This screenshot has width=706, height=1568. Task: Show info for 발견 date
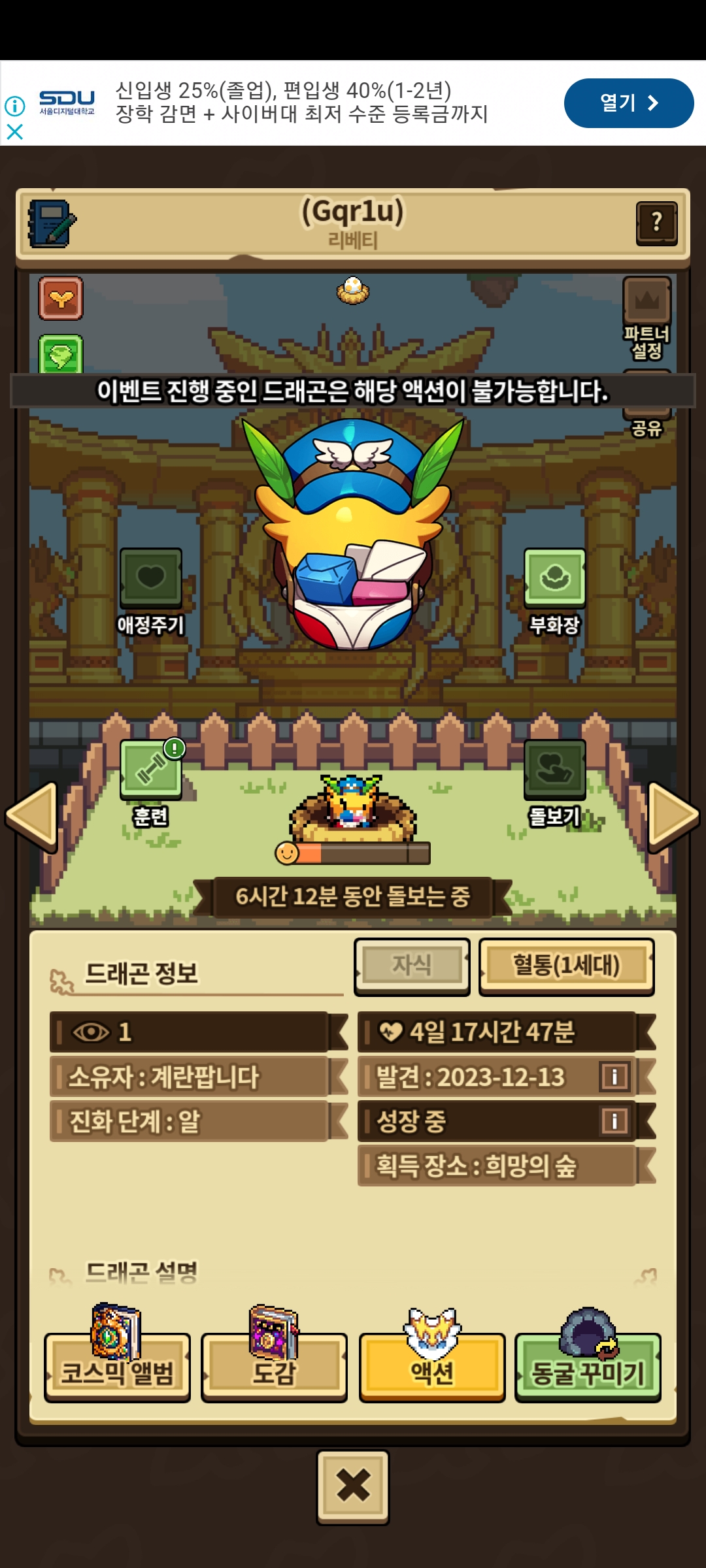pos(614,1077)
